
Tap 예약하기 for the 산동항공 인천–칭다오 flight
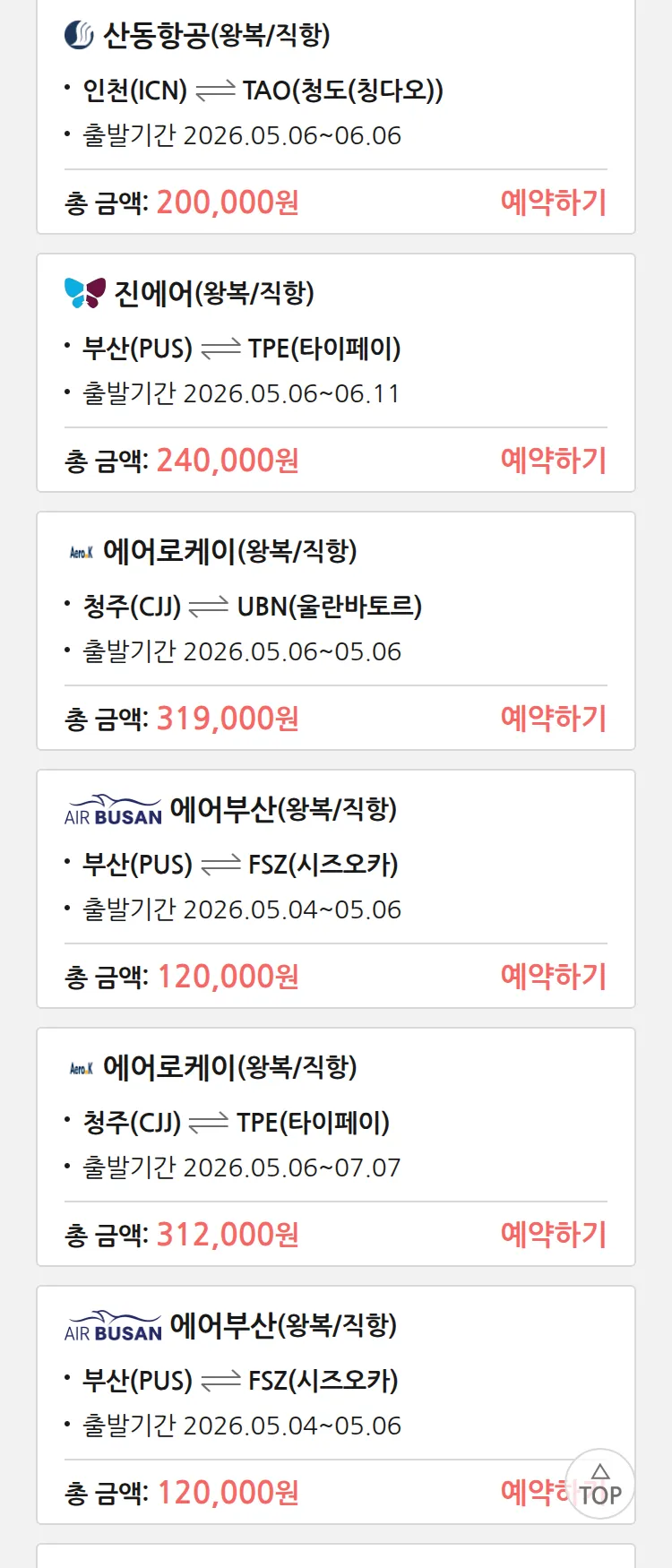pyautogui.click(x=553, y=202)
